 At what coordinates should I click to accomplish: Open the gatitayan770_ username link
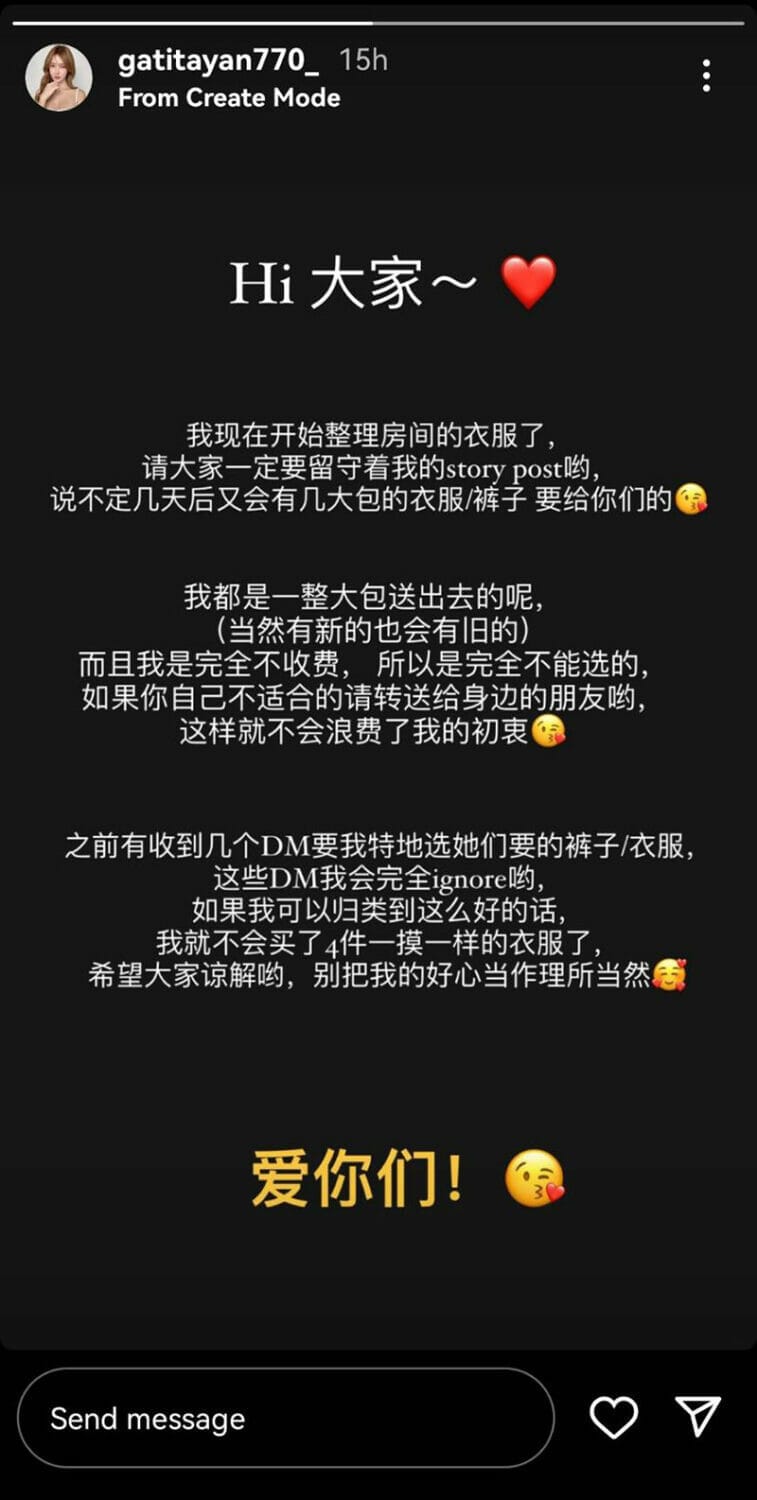point(218,60)
